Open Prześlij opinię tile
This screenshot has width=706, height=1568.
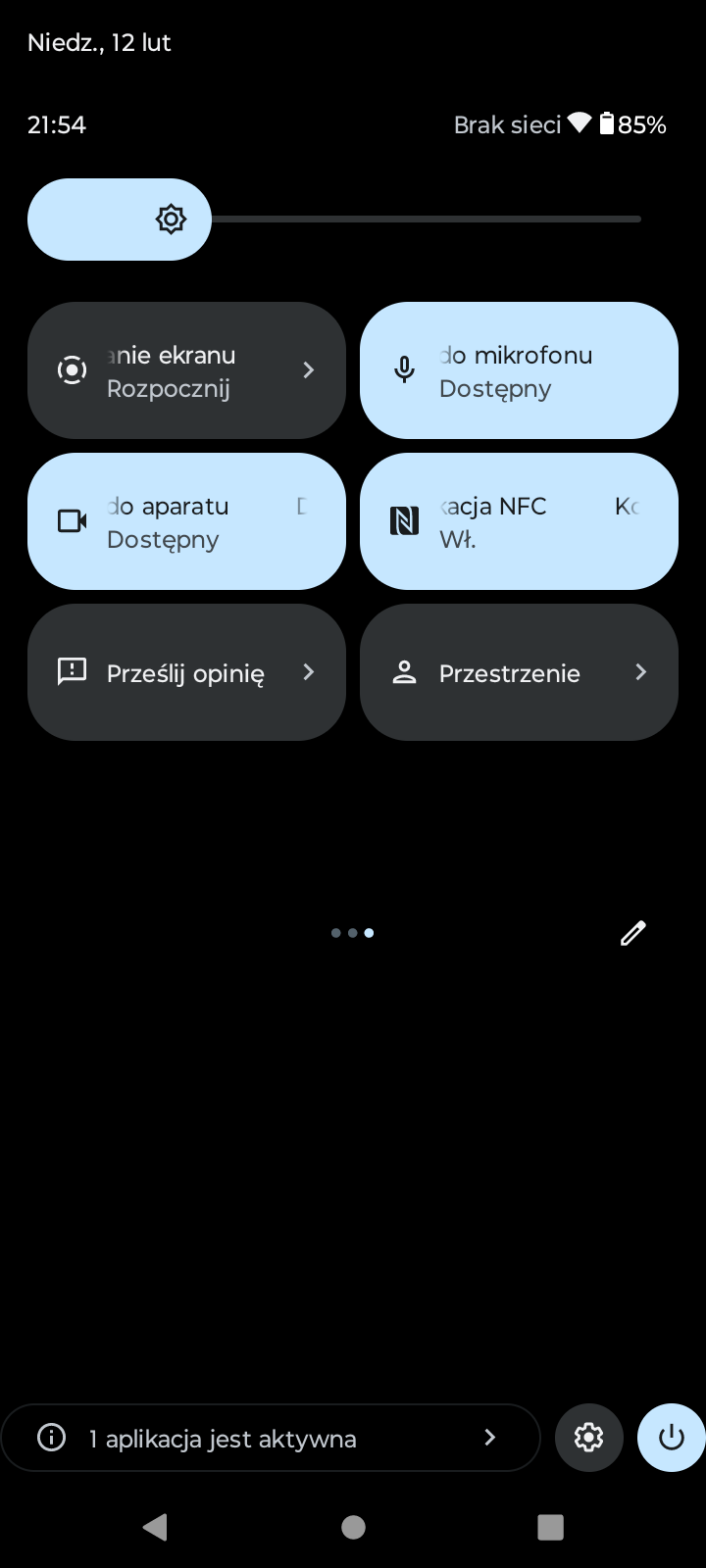click(186, 672)
